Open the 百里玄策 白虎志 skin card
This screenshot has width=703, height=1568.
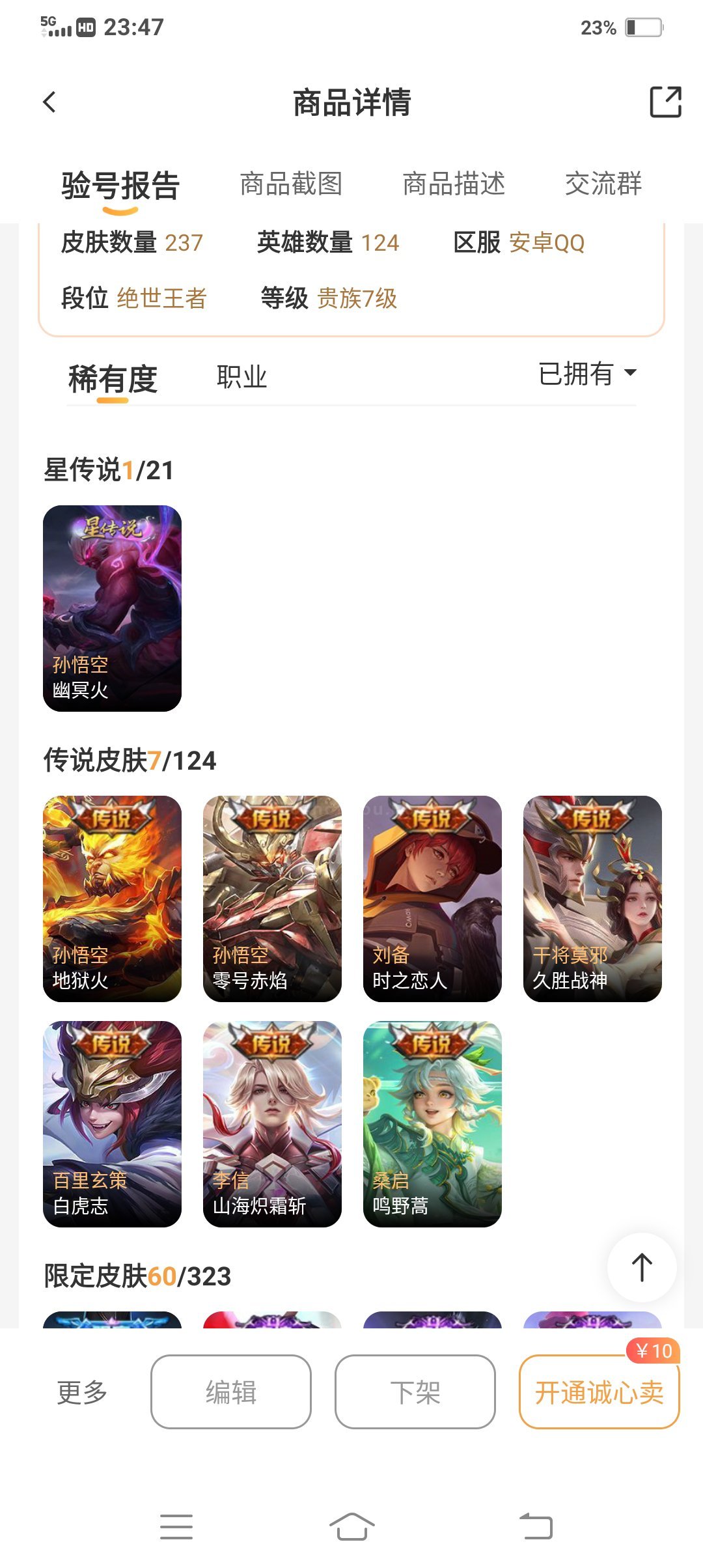coord(112,1124)
